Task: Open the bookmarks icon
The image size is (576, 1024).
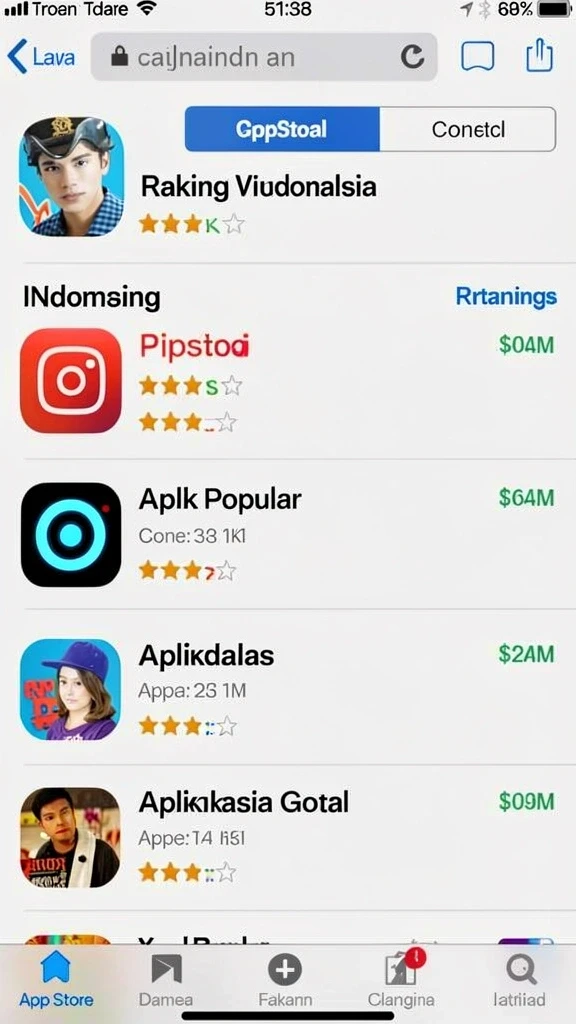Action: tap(477, 57)
